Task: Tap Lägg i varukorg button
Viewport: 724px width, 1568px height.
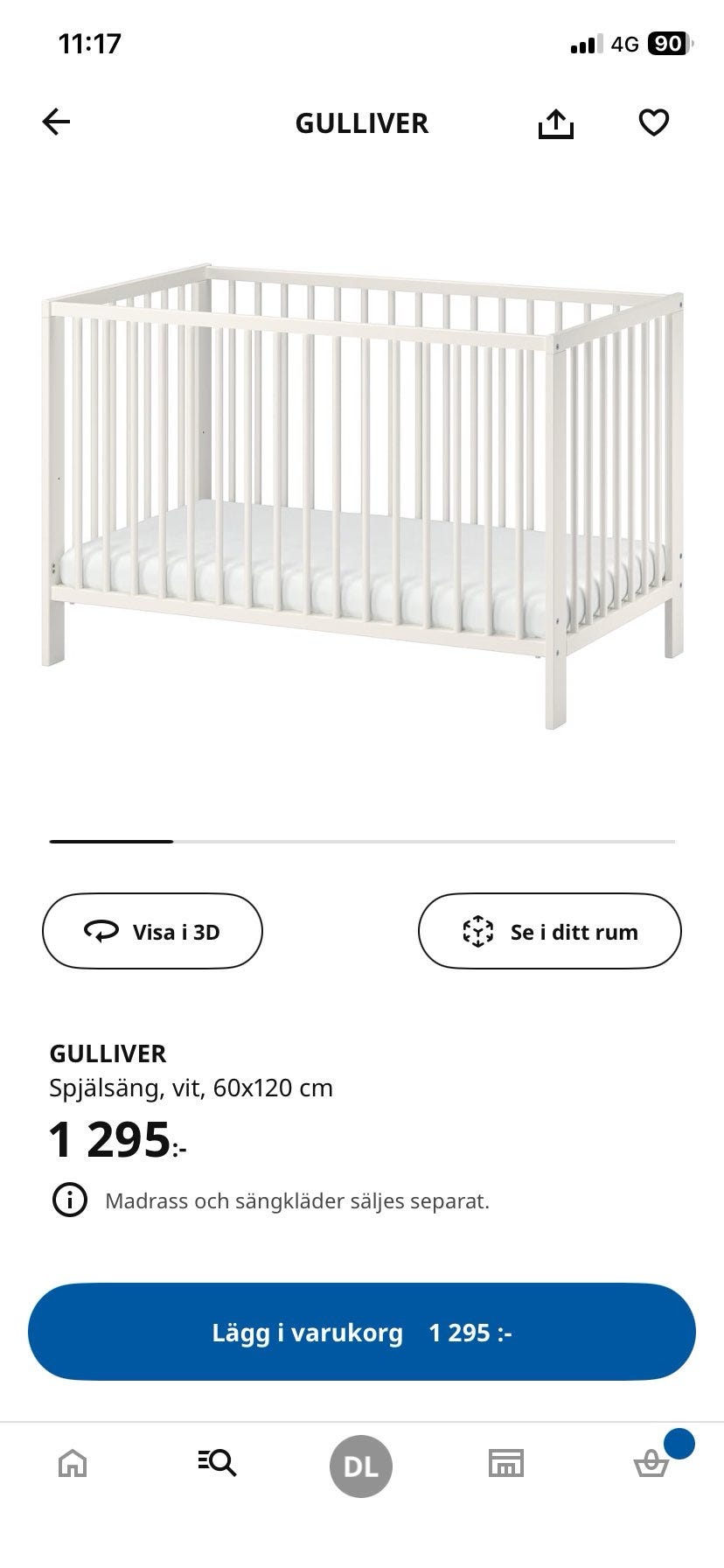Action: 362,1332
